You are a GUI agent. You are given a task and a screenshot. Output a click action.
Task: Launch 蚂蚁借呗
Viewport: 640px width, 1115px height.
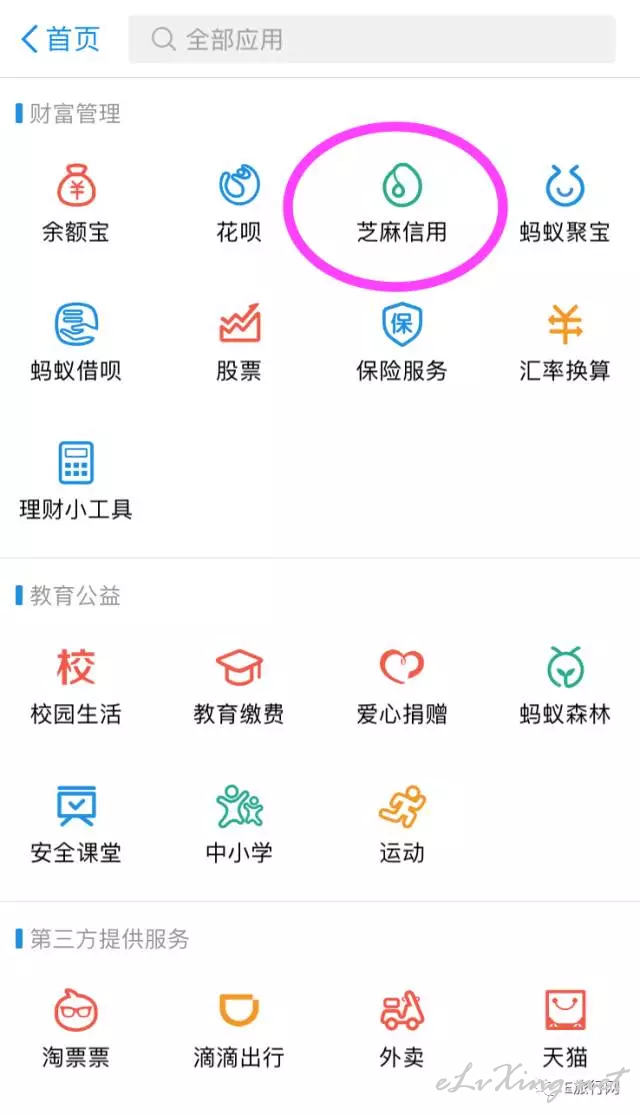tap(75, 341)
